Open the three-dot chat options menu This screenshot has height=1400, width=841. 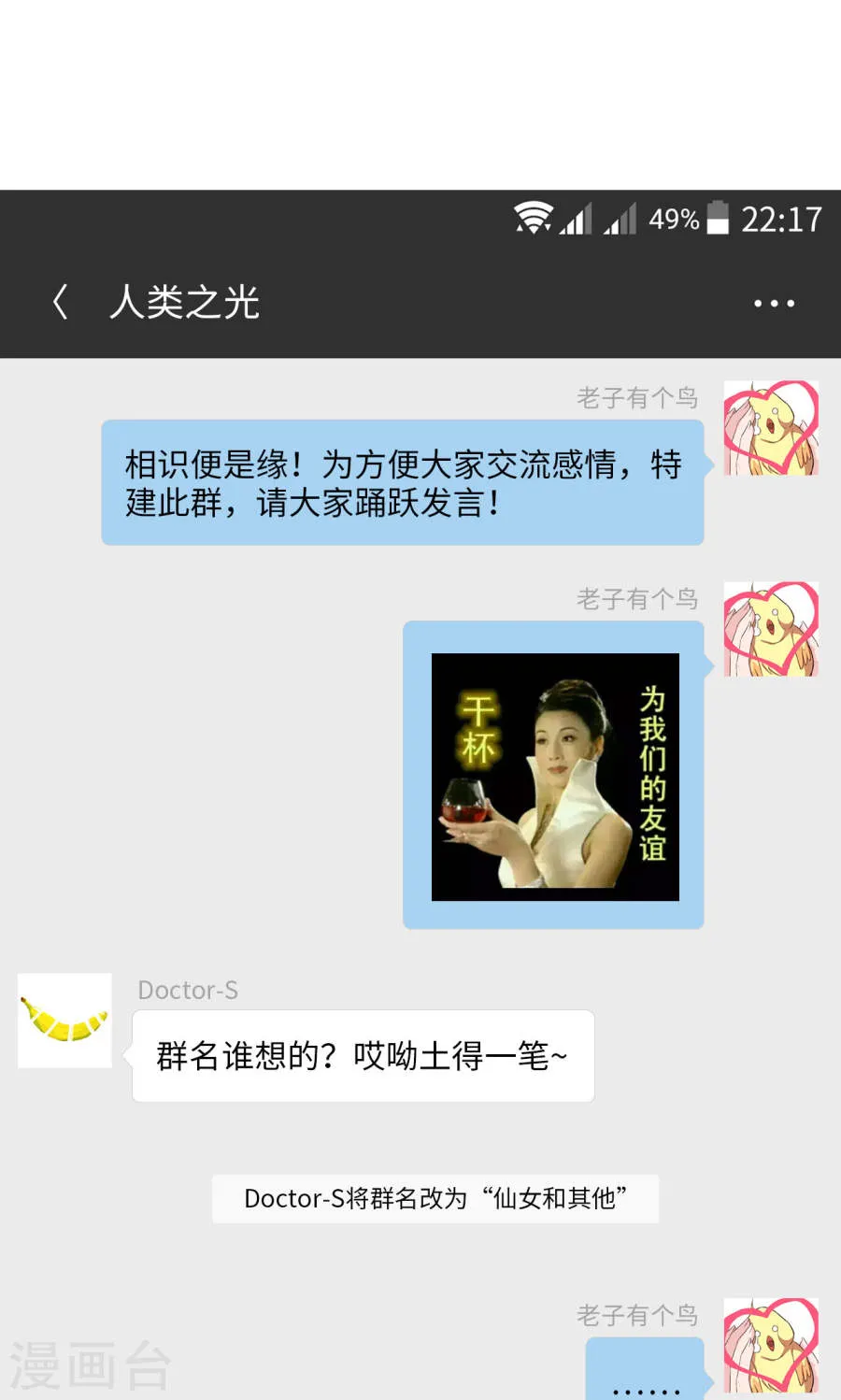(x=774, y=301)
